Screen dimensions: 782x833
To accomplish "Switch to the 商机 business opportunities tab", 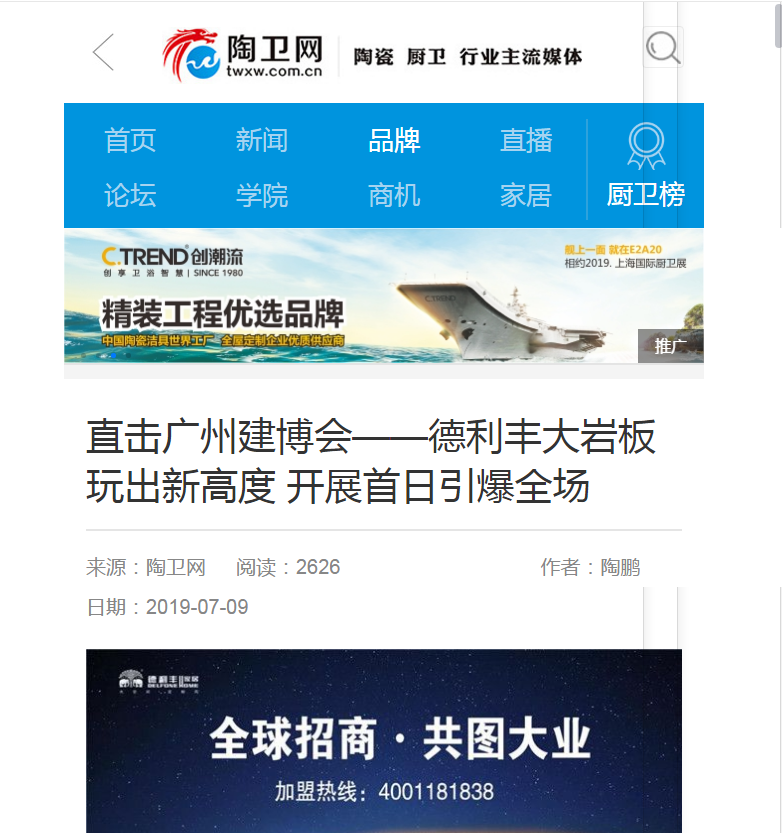I will (394, 195).
